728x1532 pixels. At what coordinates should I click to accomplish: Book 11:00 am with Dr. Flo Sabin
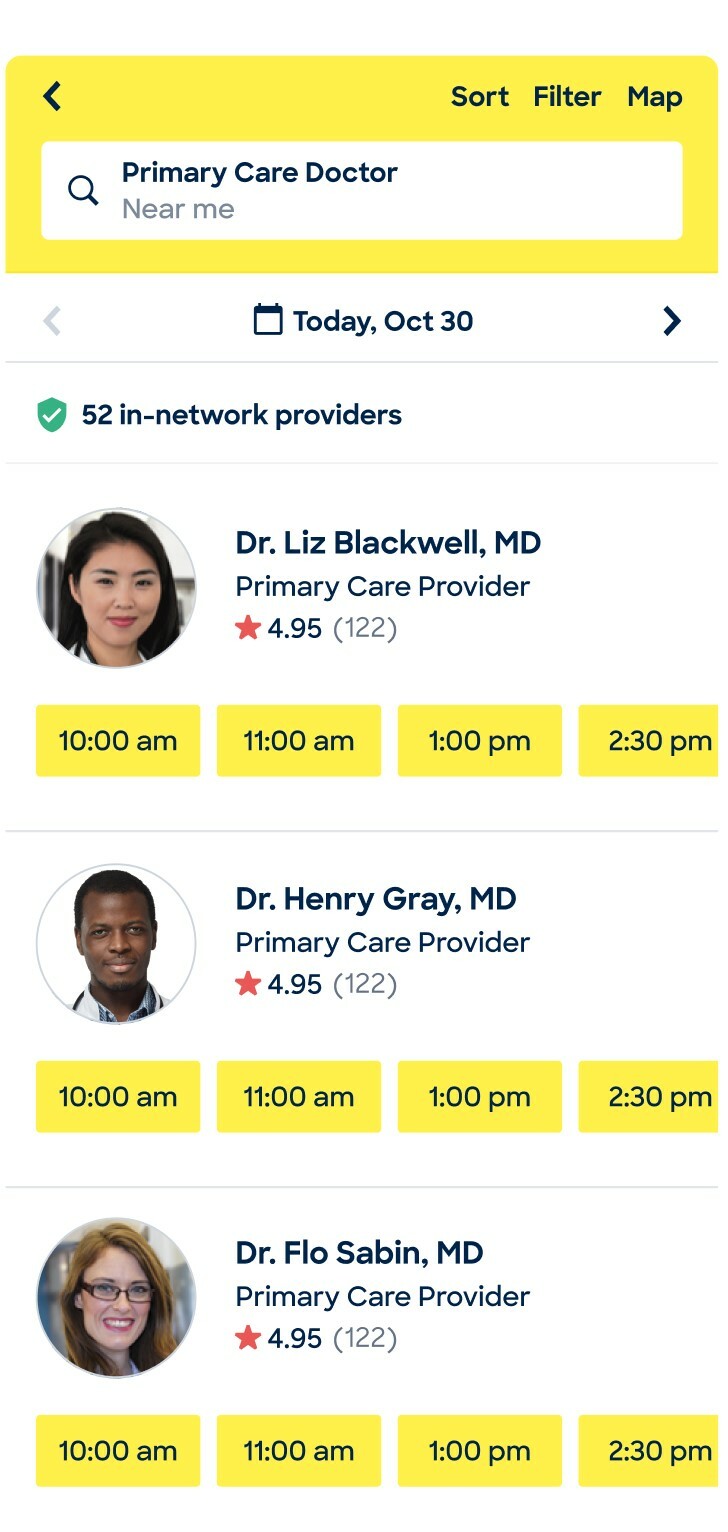(298, 1451)
